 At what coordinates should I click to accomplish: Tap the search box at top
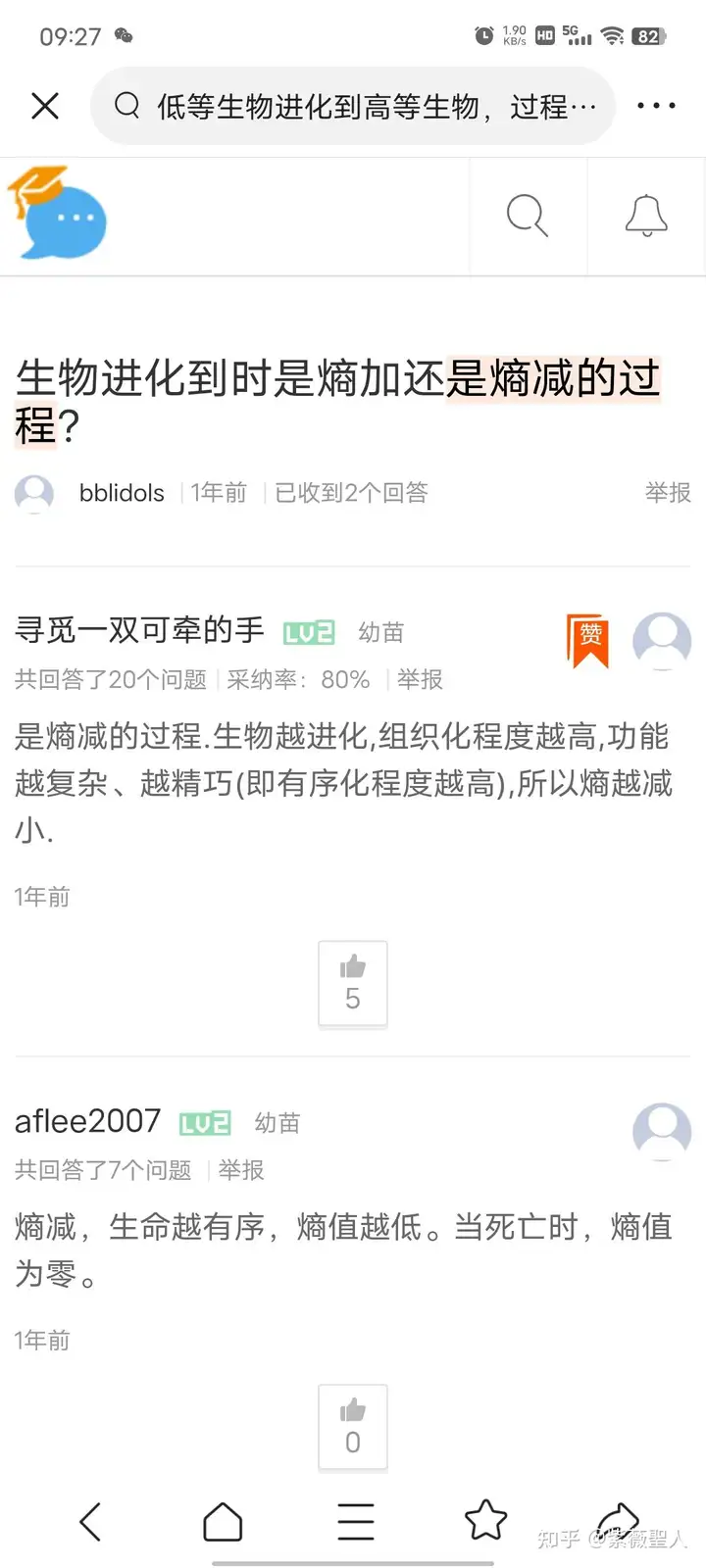pos(353,106)
